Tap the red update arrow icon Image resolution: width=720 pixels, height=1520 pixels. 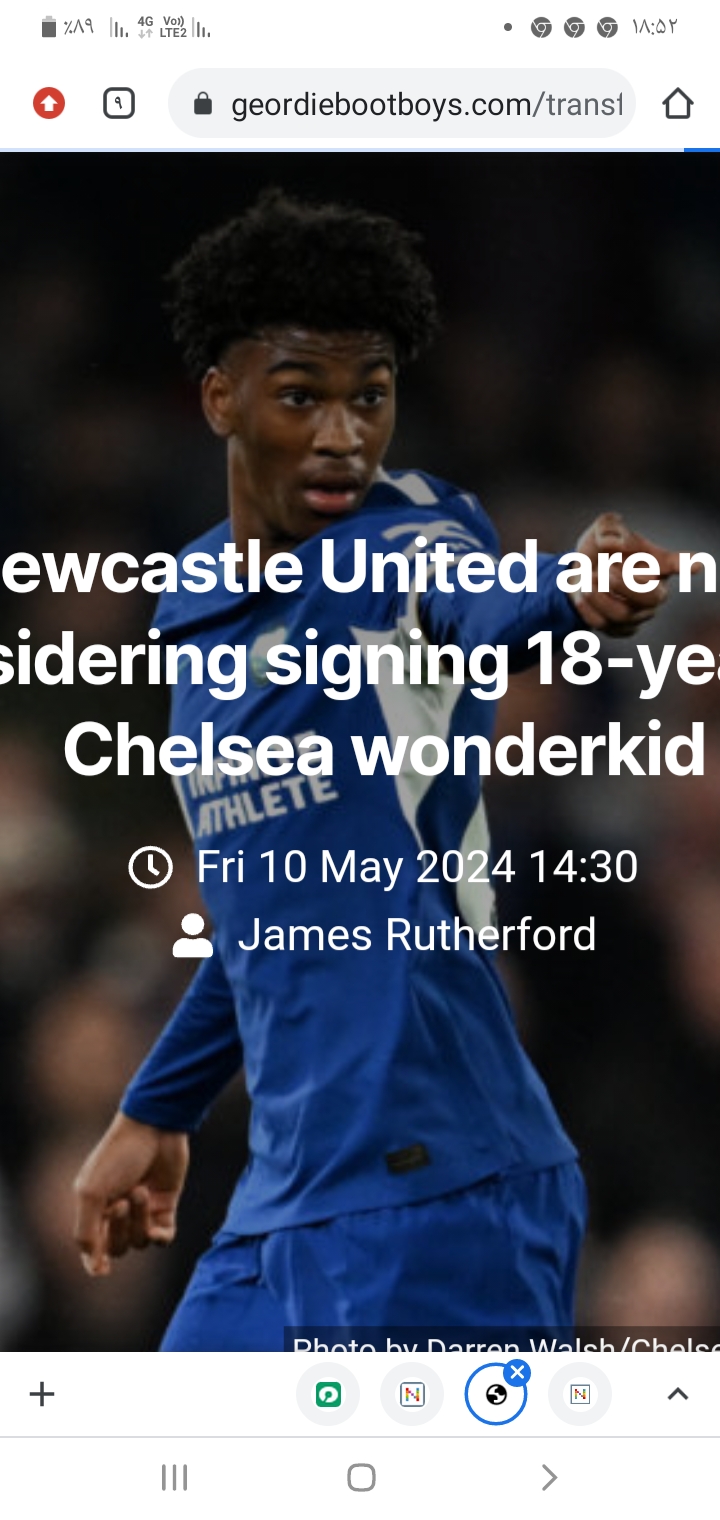click(x=48, y=103)
